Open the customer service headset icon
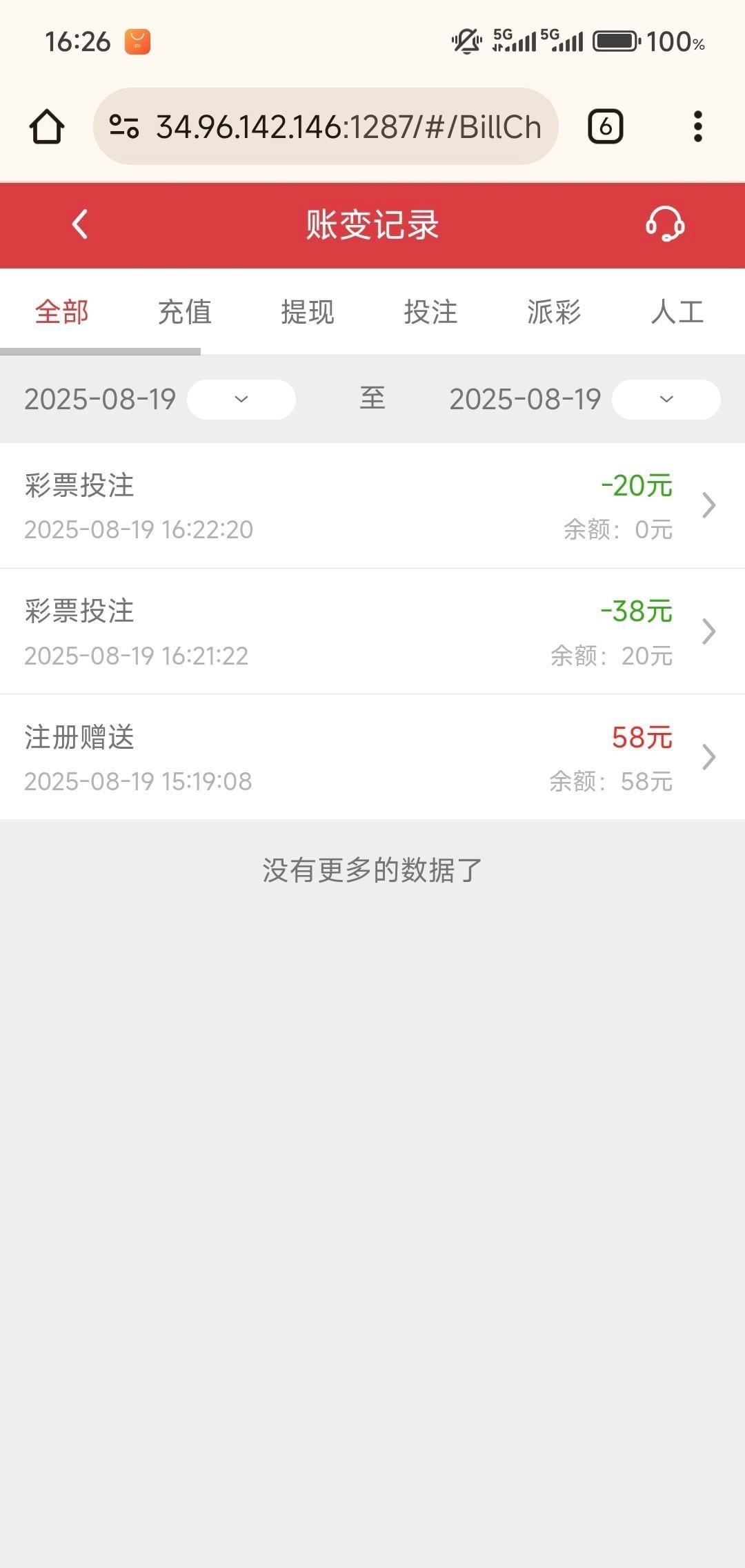The height and width of the screenshot is (1568, 745). click(664, 225)
